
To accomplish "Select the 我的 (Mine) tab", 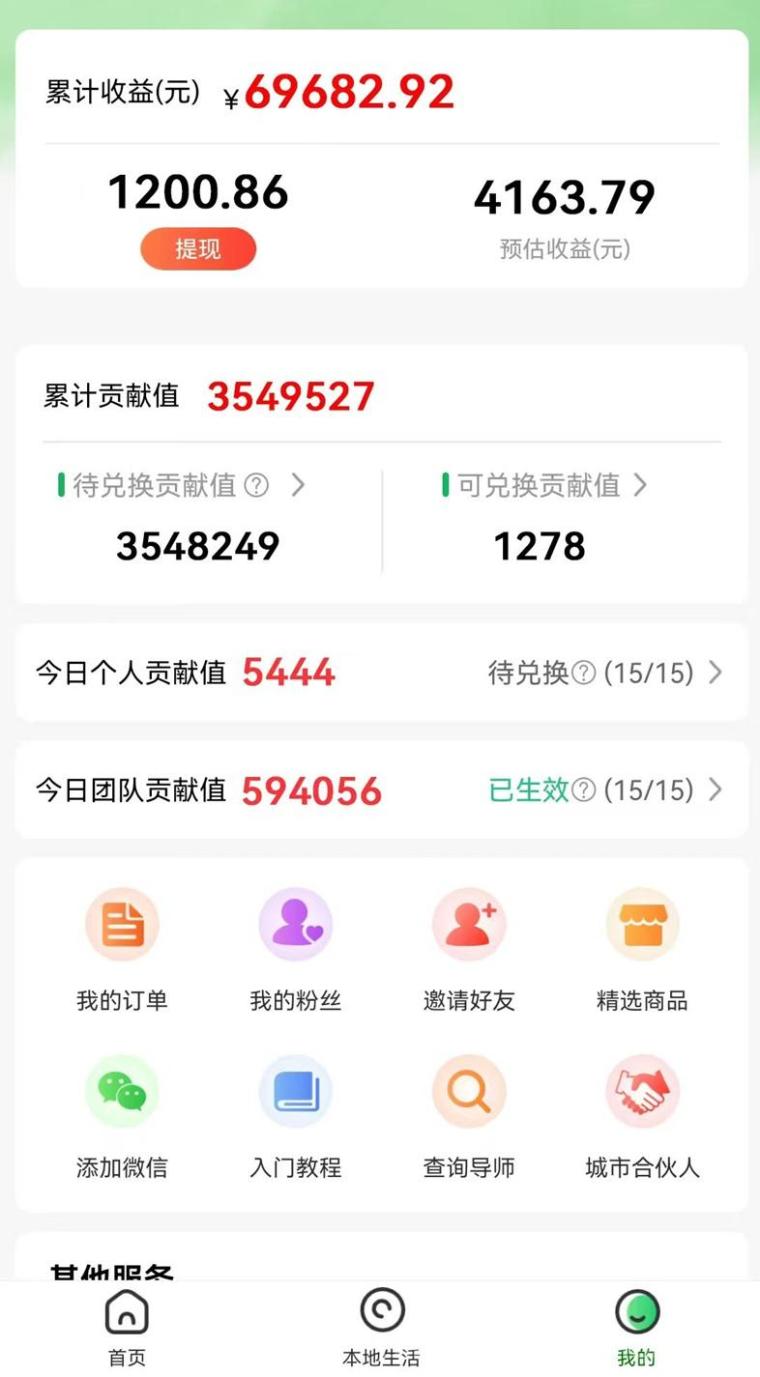I will [x=636, y=1327].
